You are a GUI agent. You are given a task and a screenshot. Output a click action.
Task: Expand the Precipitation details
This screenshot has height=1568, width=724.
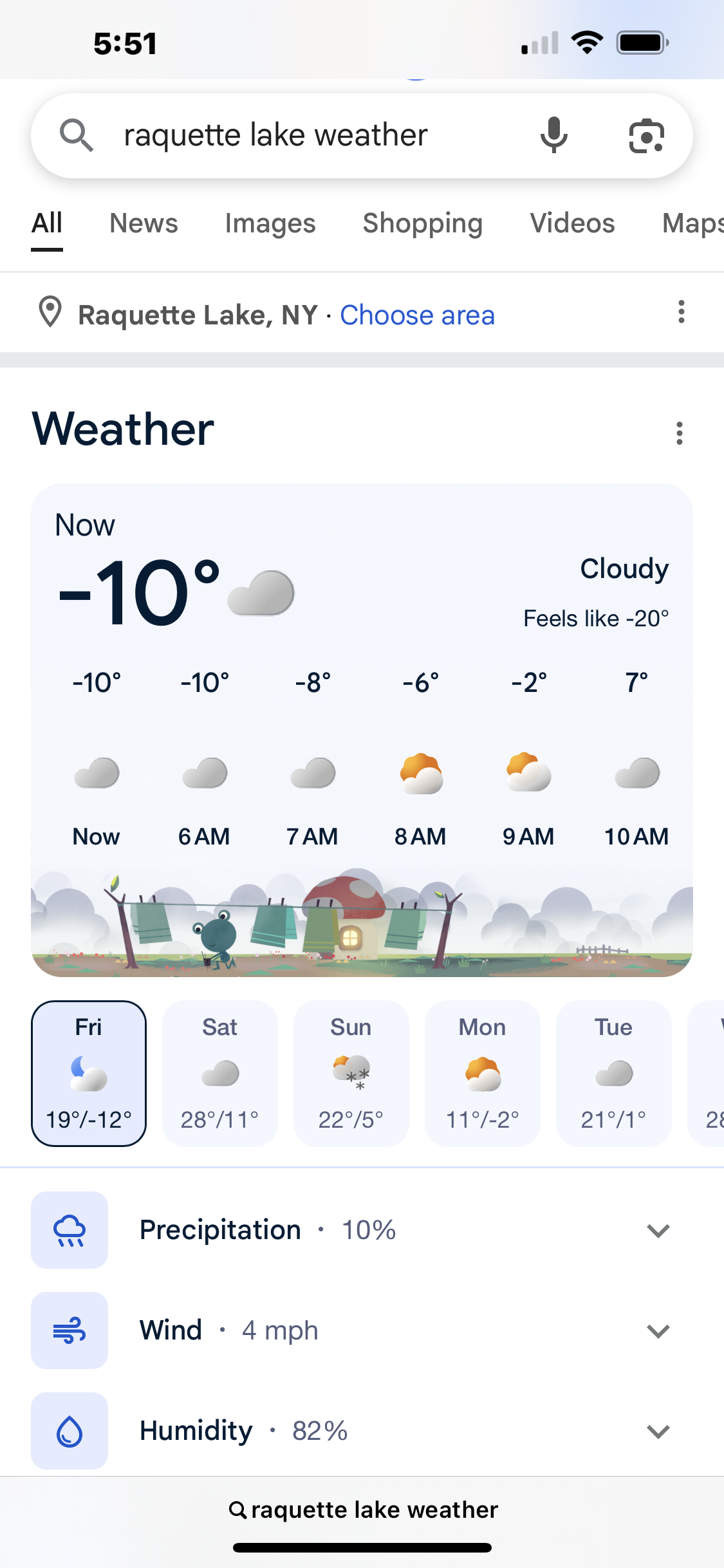(658, 1230)
